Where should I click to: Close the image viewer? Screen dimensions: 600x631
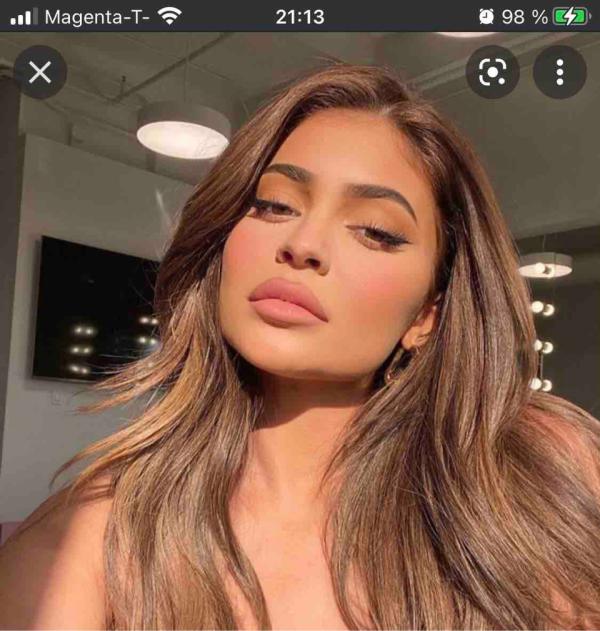[x=40, y=72]
